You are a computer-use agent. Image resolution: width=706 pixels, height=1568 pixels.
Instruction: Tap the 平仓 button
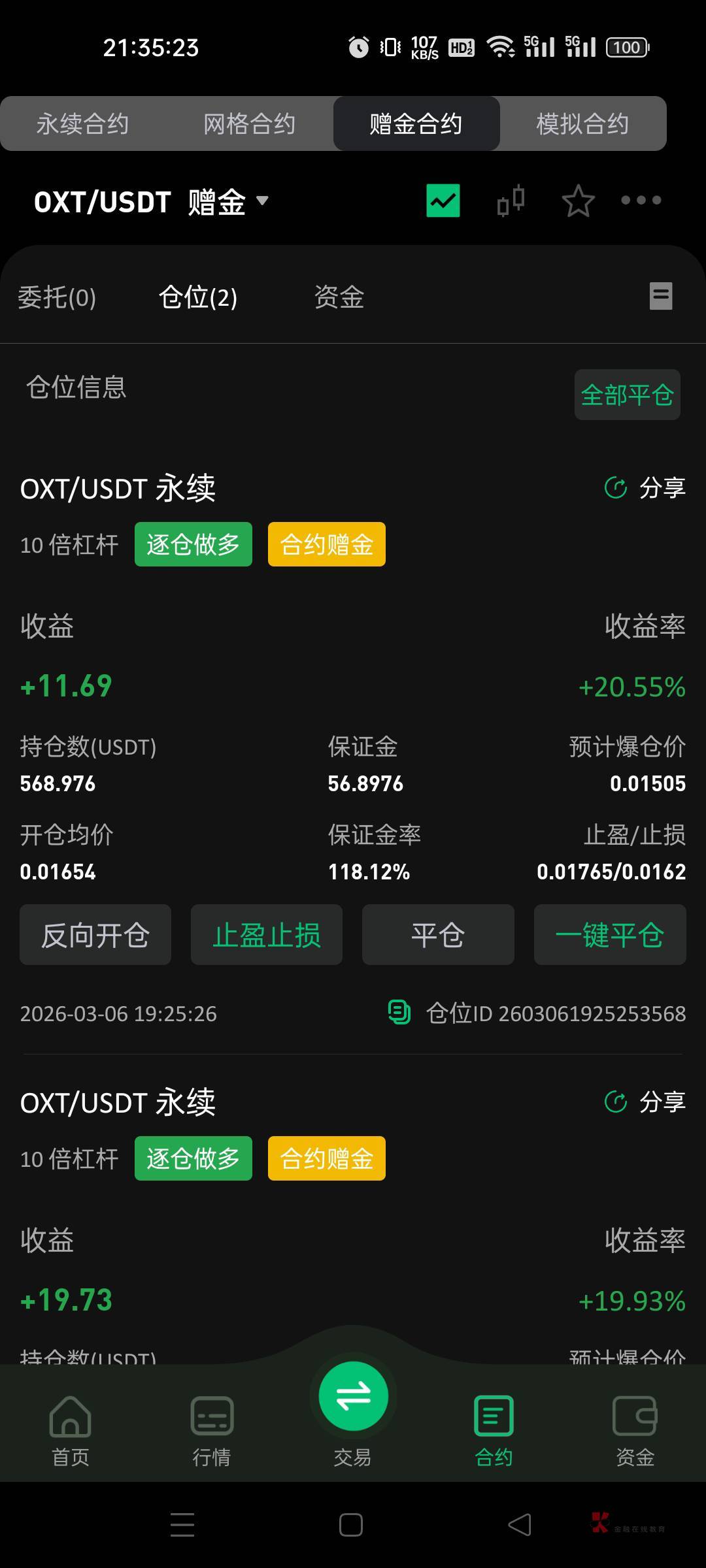(x=438, y=935)
